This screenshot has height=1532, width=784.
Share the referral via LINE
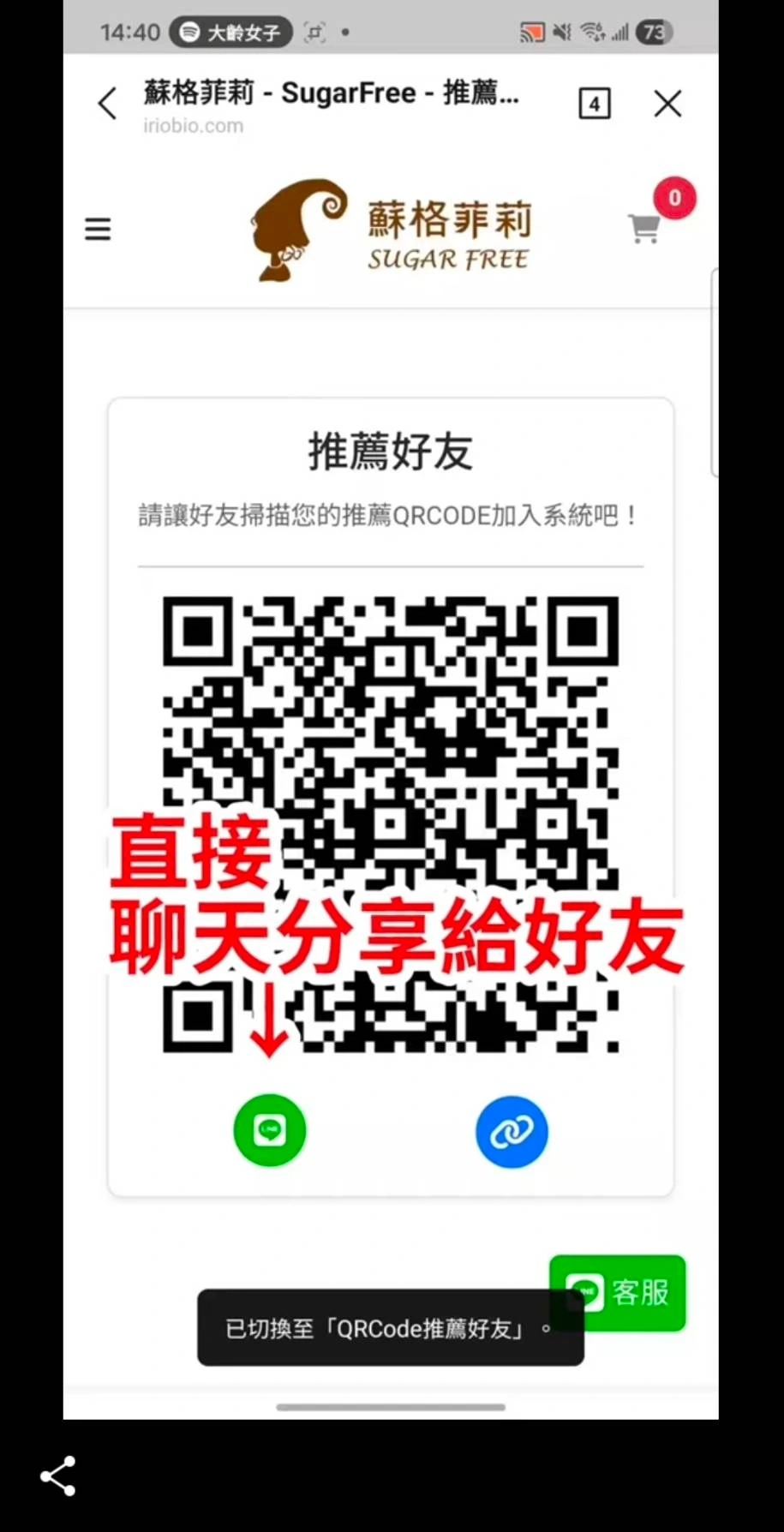pos(270,1130)
